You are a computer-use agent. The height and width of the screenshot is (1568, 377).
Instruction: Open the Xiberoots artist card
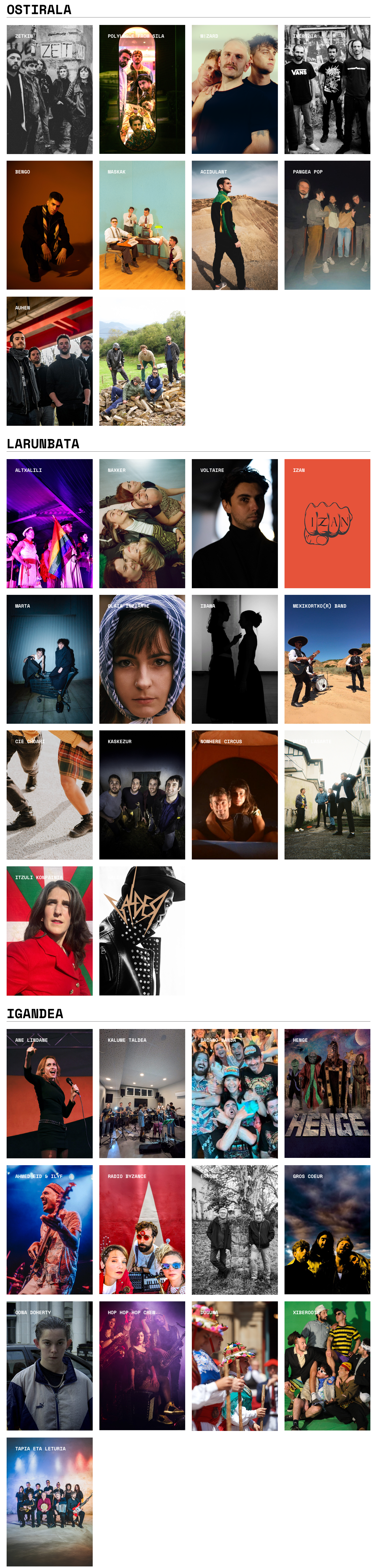coord(327,1366)
